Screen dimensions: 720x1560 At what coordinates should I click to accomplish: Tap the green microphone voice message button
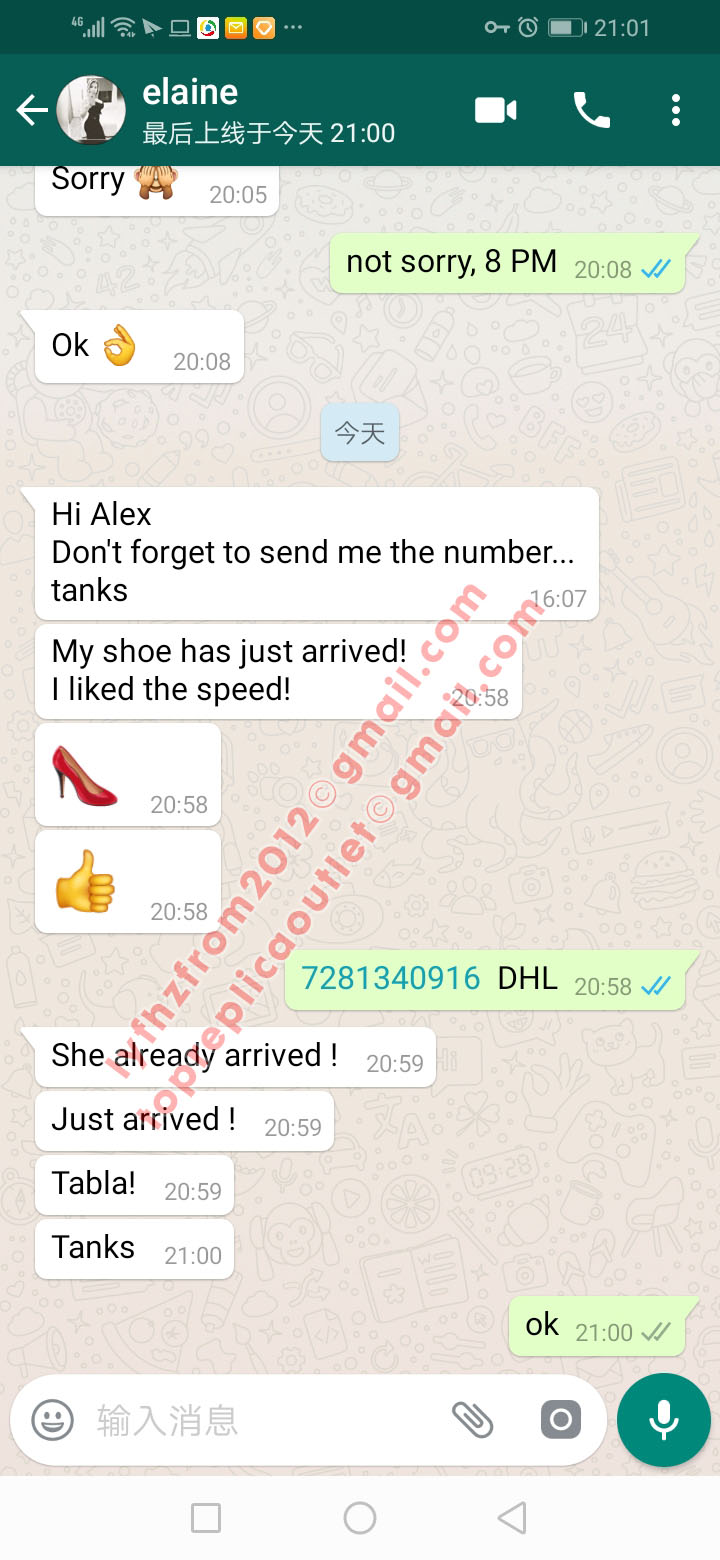664,1420
